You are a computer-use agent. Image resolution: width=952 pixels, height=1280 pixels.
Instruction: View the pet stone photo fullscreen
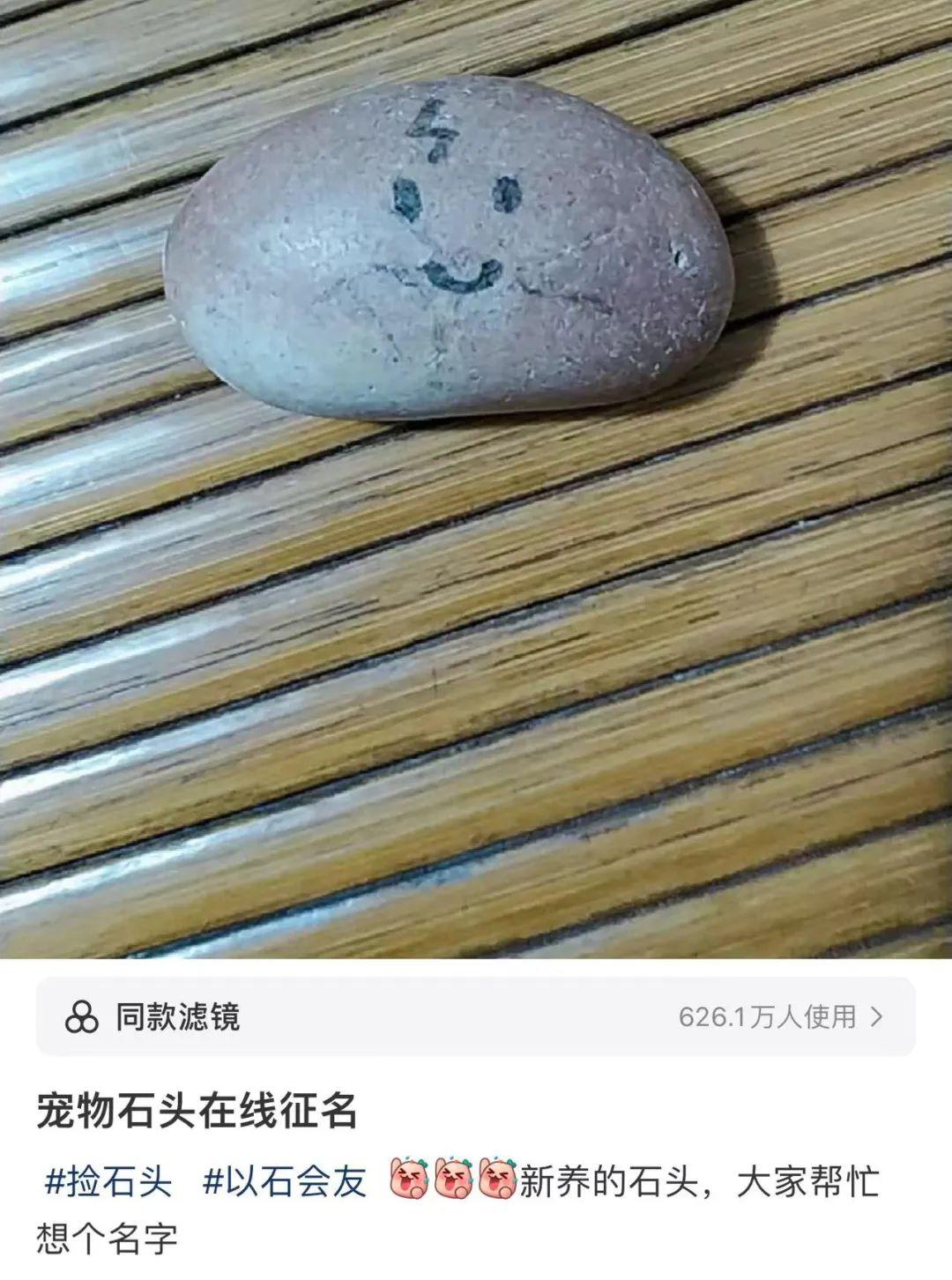(x=476, y=476)
